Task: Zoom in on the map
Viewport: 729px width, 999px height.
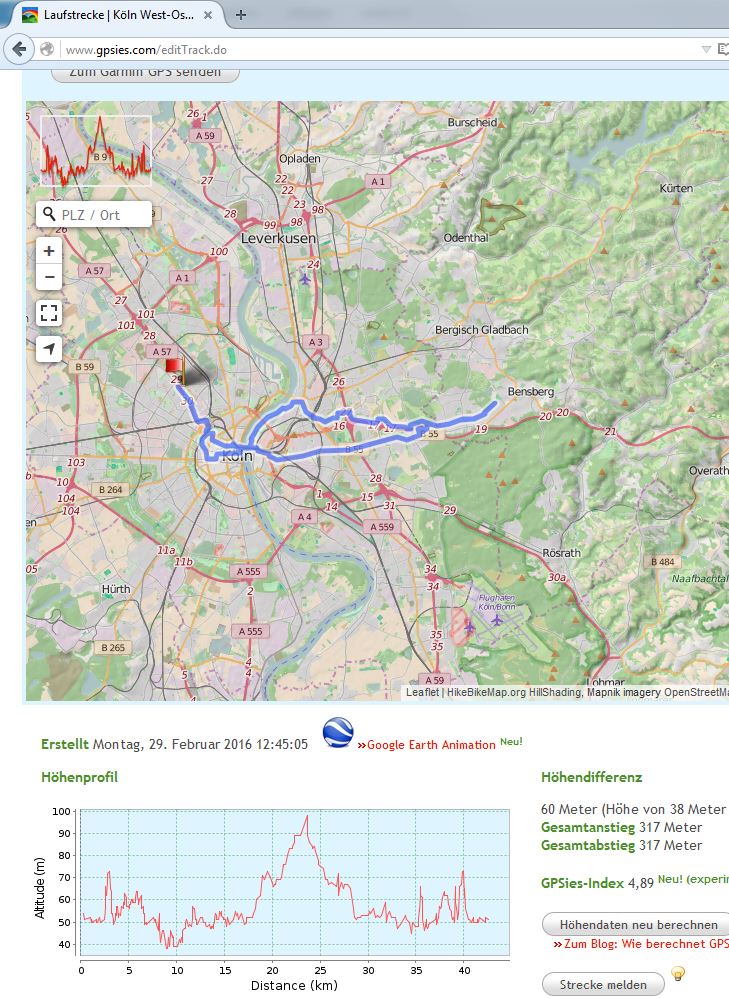Action: pos(49,250)
